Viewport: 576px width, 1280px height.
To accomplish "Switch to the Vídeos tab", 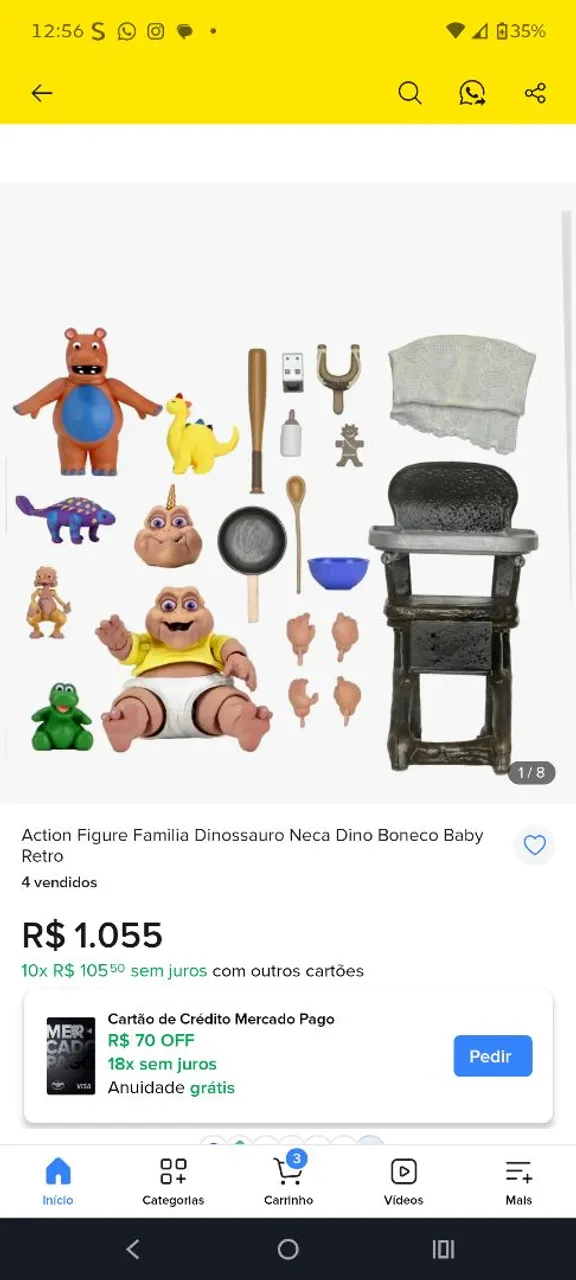I will click(403, 1181).
